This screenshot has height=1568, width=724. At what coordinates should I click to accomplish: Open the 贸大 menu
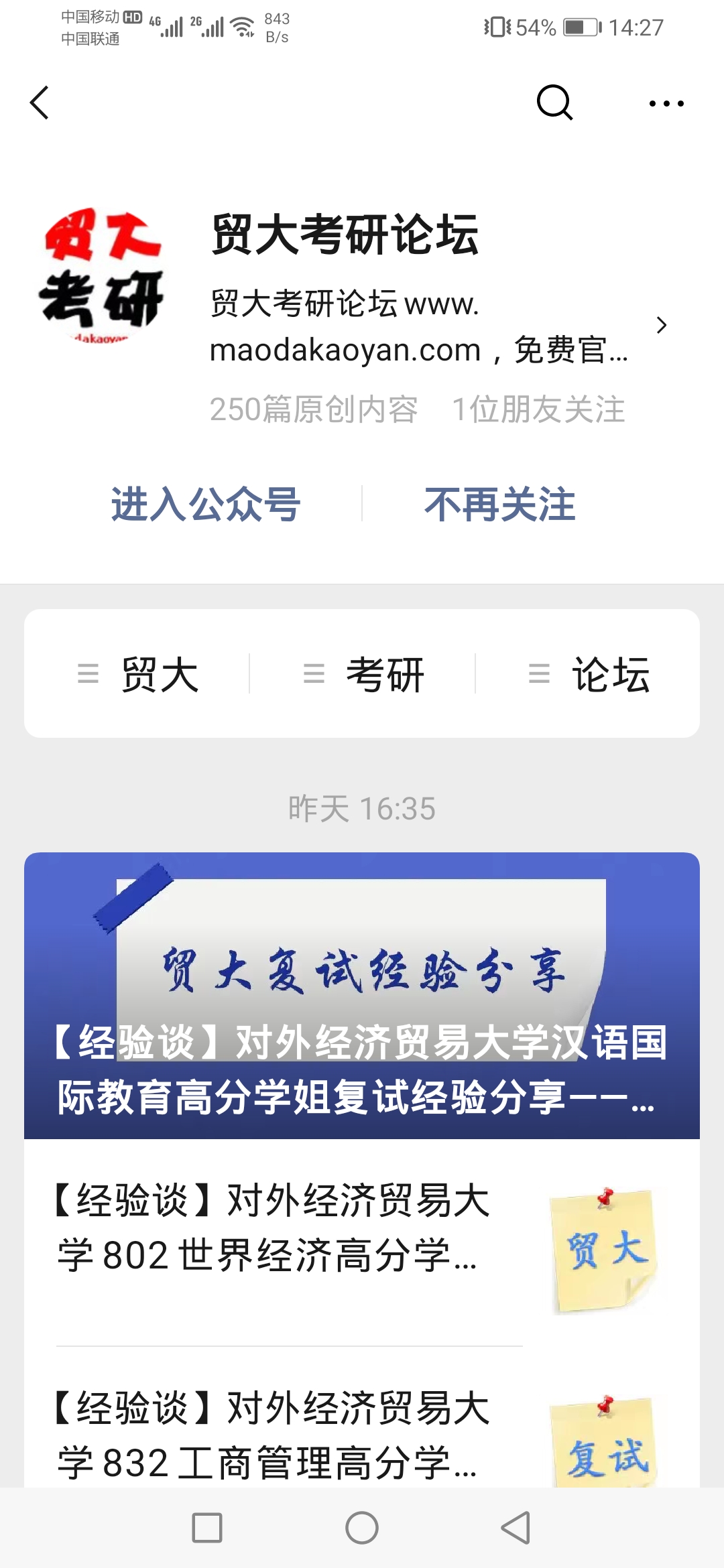[138, 674]
